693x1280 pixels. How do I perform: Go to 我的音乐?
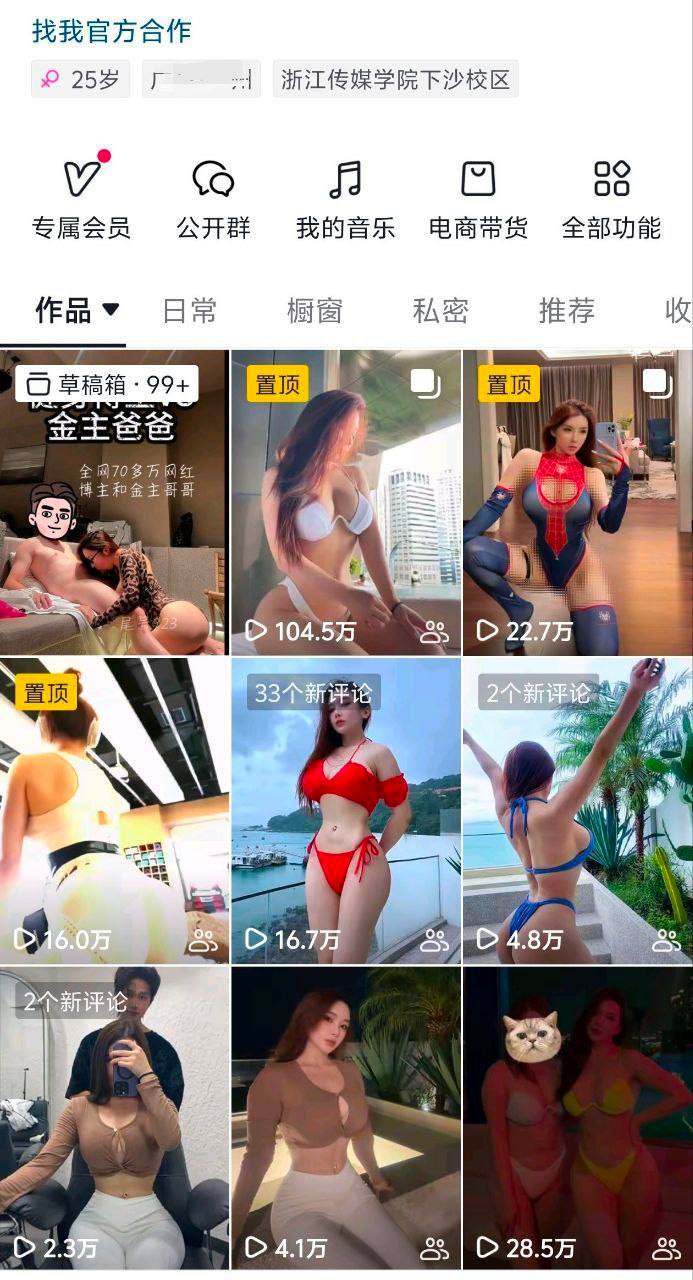coord(345,199)
